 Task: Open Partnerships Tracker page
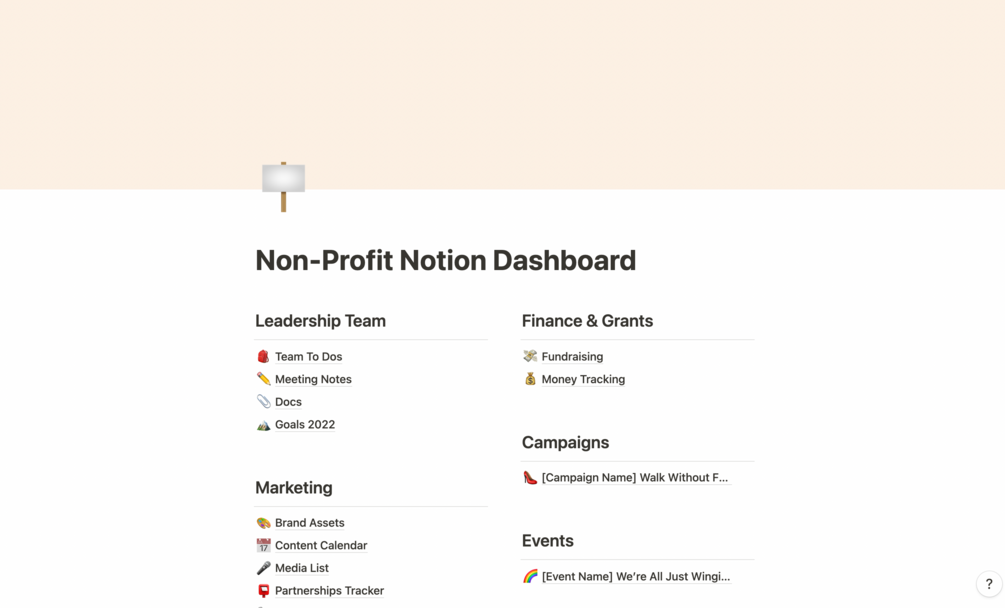[329, 591]
